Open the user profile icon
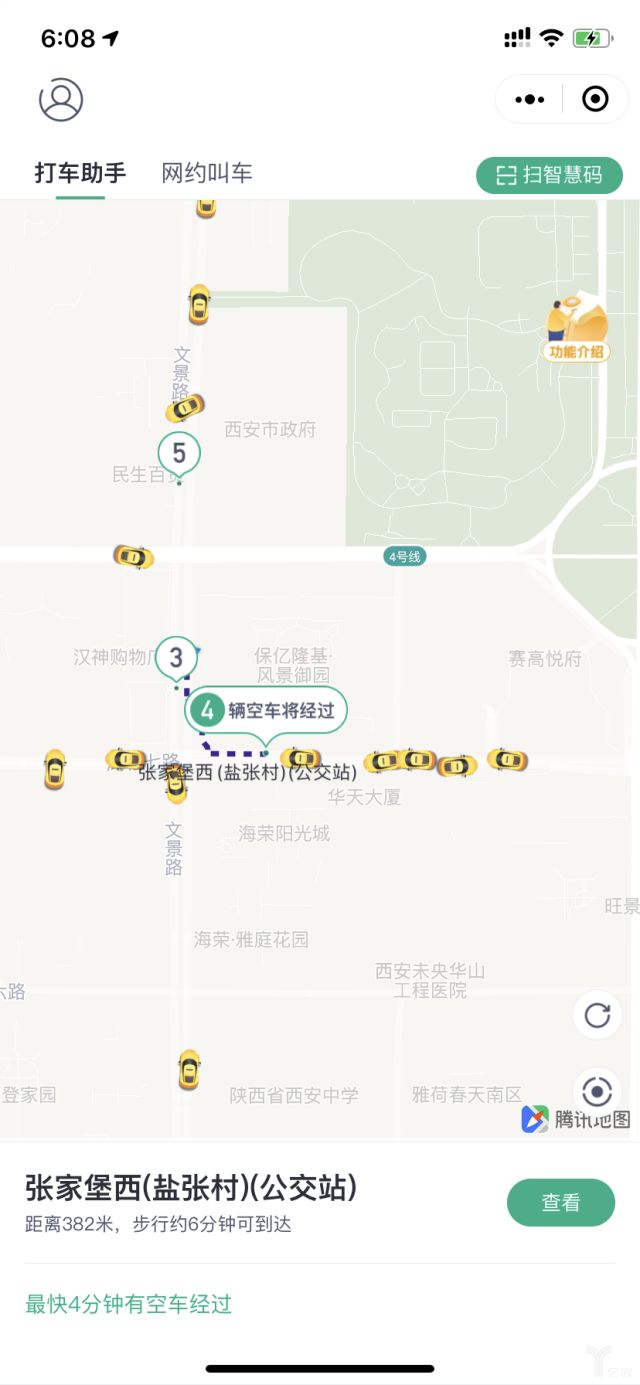This screenshot has height=1385, width=640. [x=61, y=99]
